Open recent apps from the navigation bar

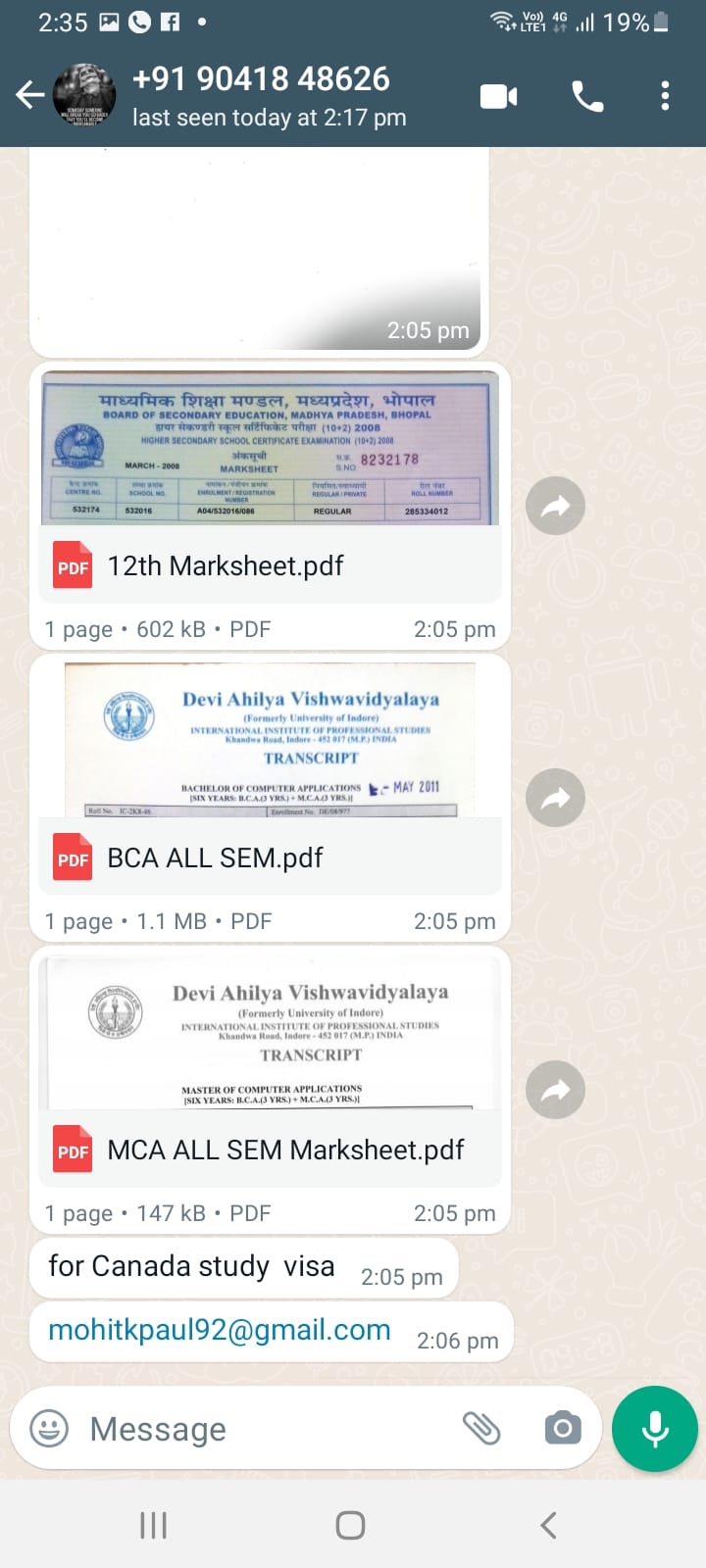(x=153, y=1525)
